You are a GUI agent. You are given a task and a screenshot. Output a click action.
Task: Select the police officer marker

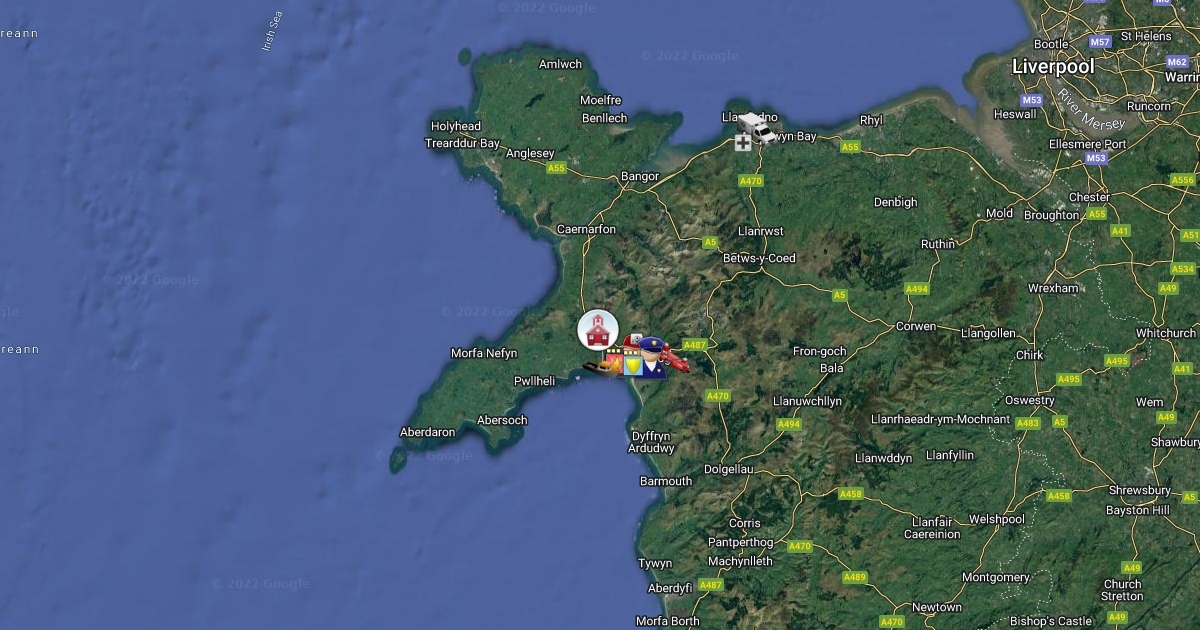point(654,357)
